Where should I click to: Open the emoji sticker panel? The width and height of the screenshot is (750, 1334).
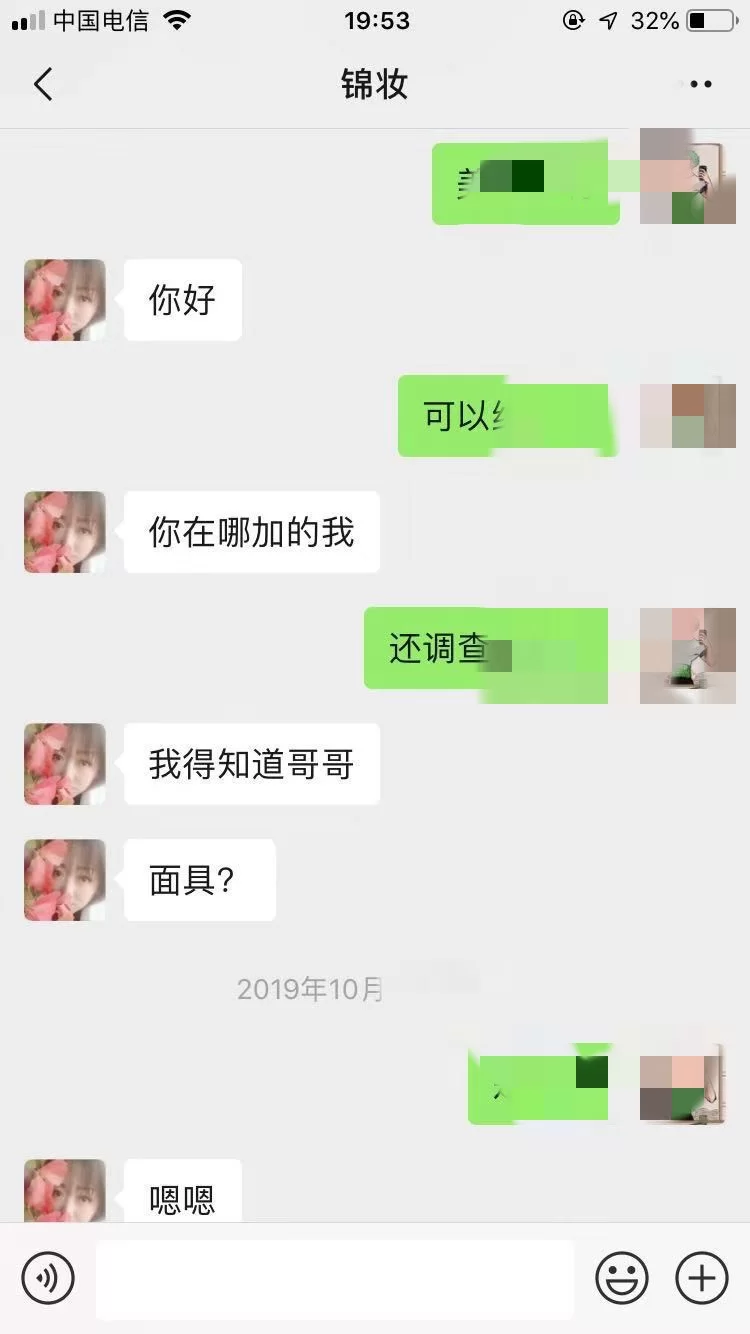[622, 1278]
